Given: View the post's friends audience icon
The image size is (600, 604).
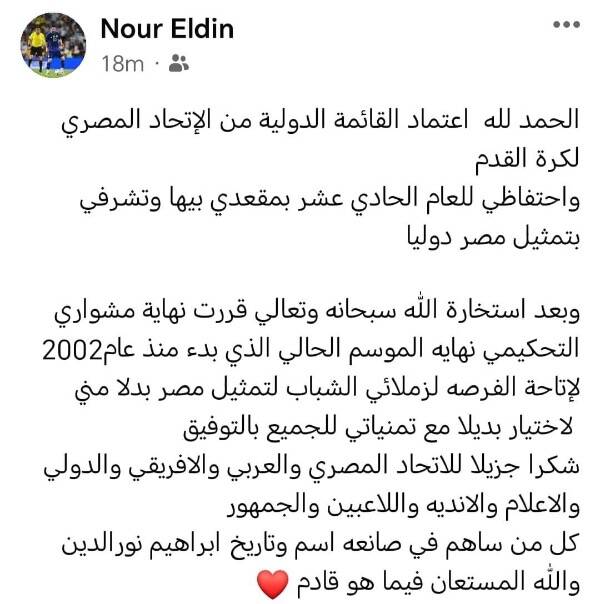Looking at the screenshot, I should pyautogui.click(x=179, y=64).
